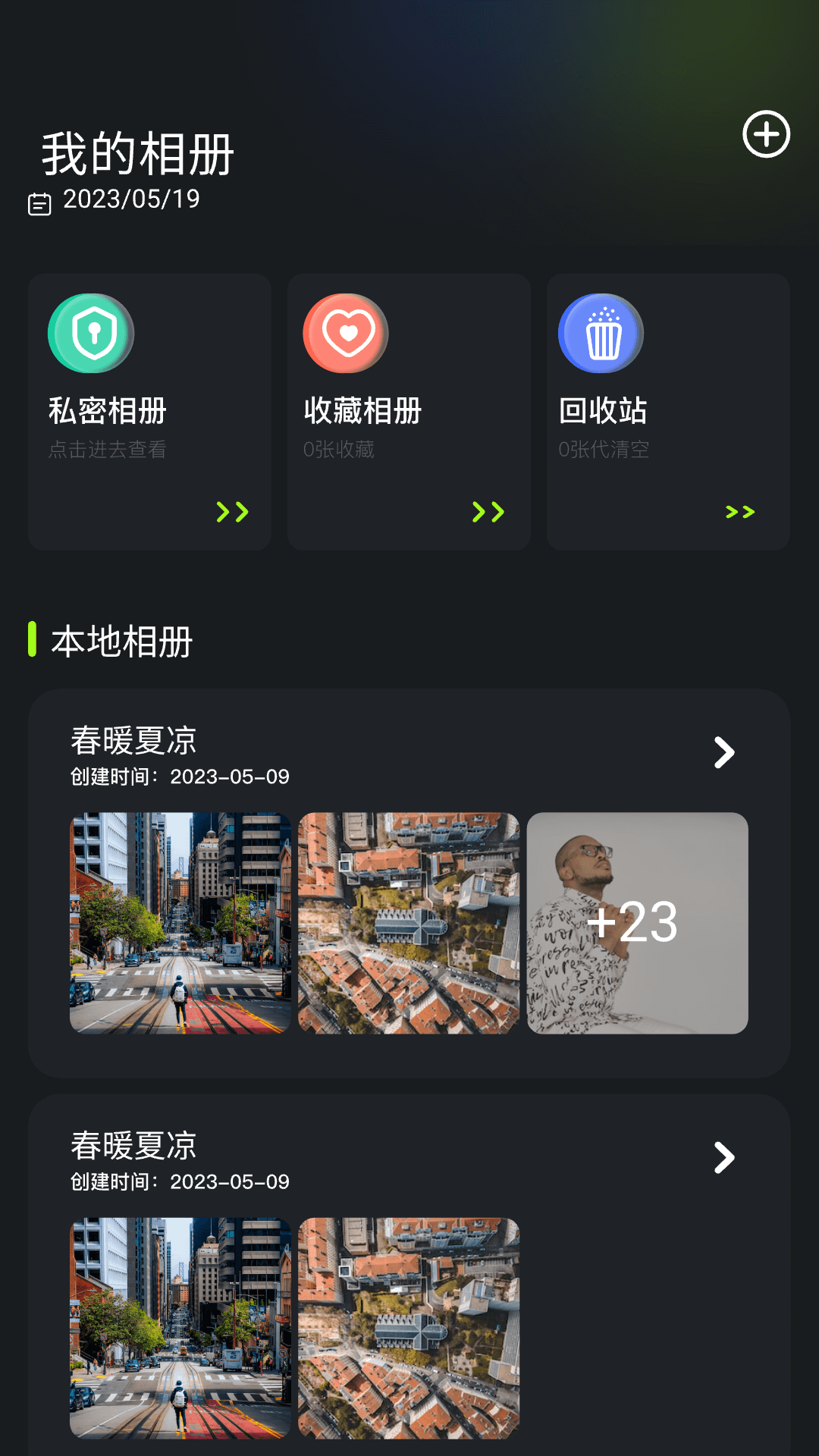This screenshot has height=1456, width=819.
Task: Open 收藏相册 via its double arrow chevron
Action: 490,513
